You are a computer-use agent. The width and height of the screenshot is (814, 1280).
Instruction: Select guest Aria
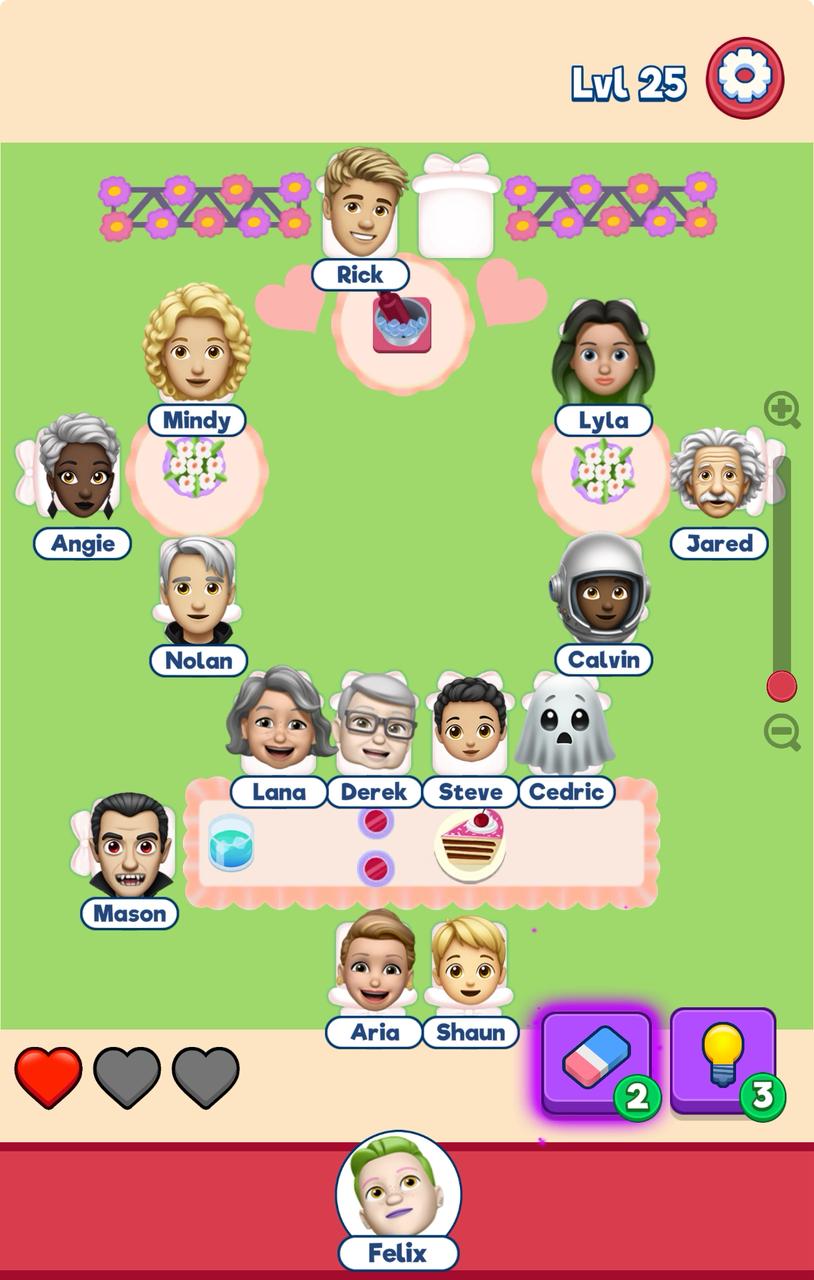click(375, 964)
